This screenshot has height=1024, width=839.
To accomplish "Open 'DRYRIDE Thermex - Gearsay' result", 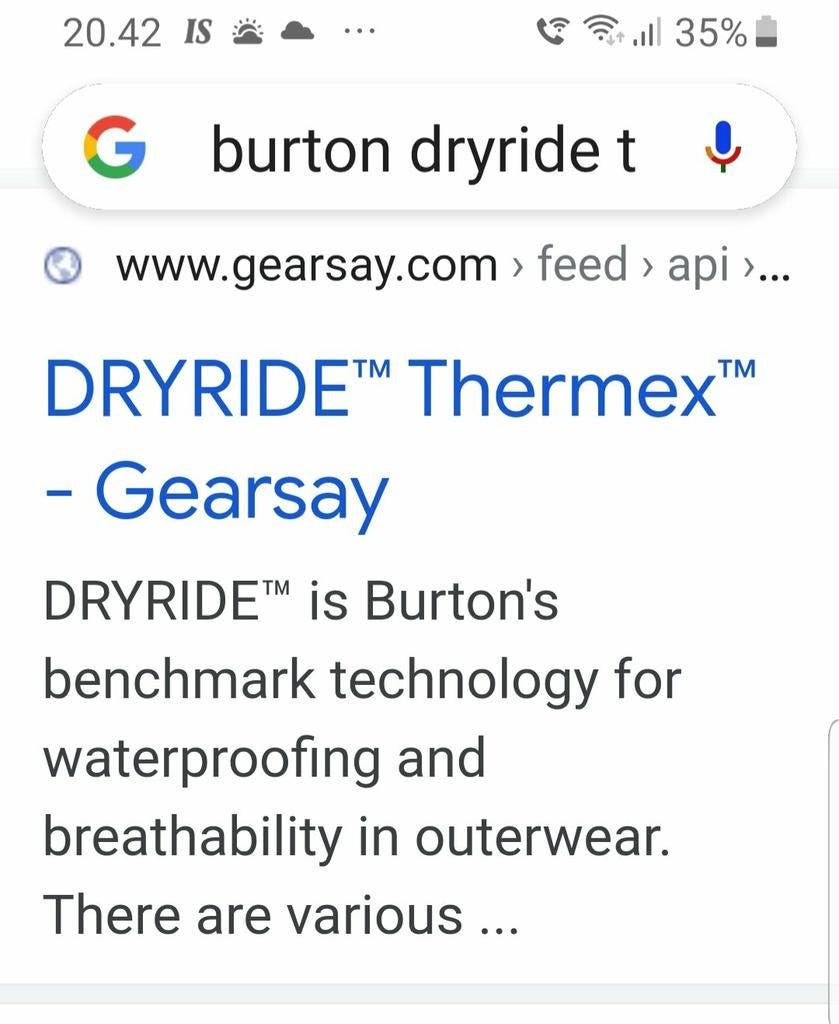I will tap(398, 438).
